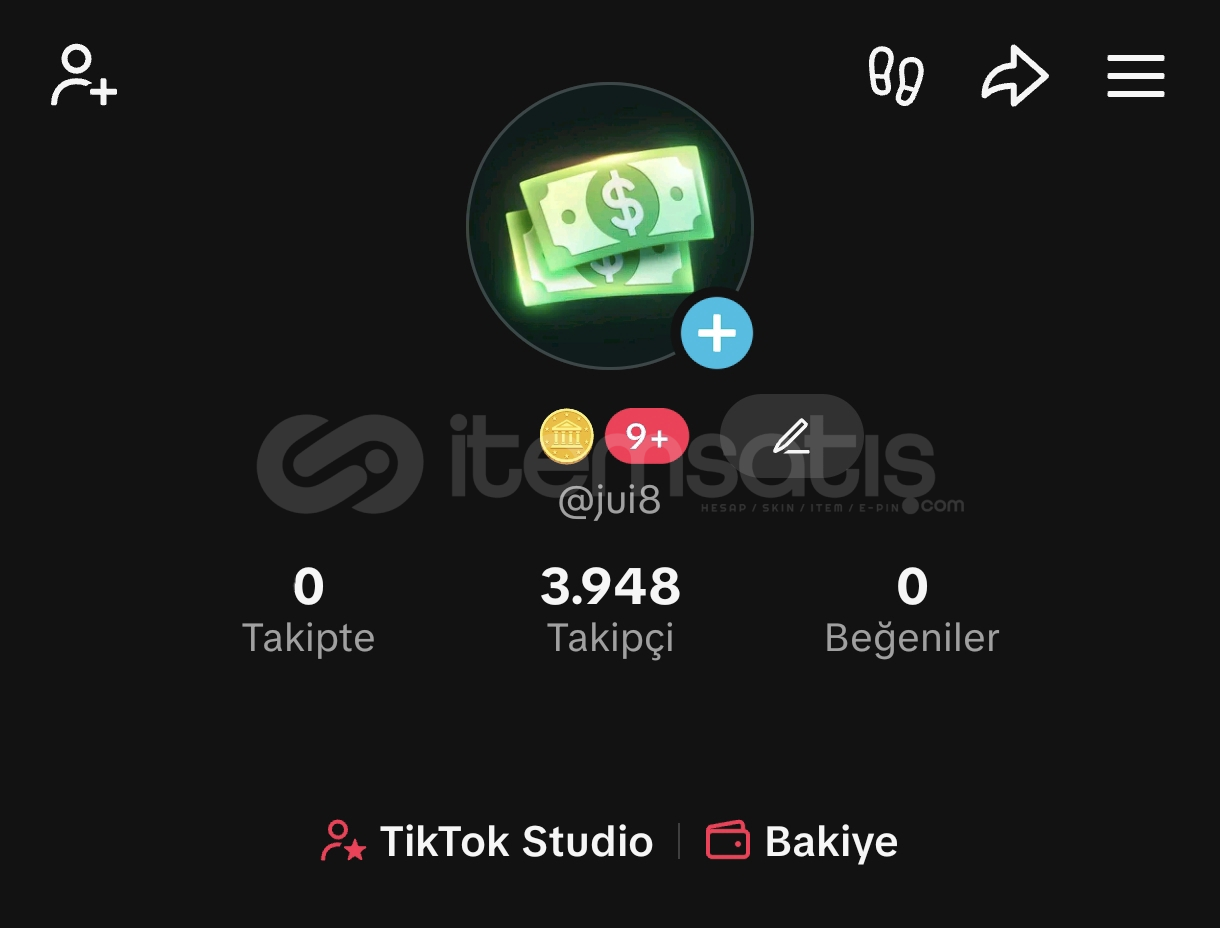Share this profile
1220x928 pixels.
pyautogui.click(x=1014, y=76)
